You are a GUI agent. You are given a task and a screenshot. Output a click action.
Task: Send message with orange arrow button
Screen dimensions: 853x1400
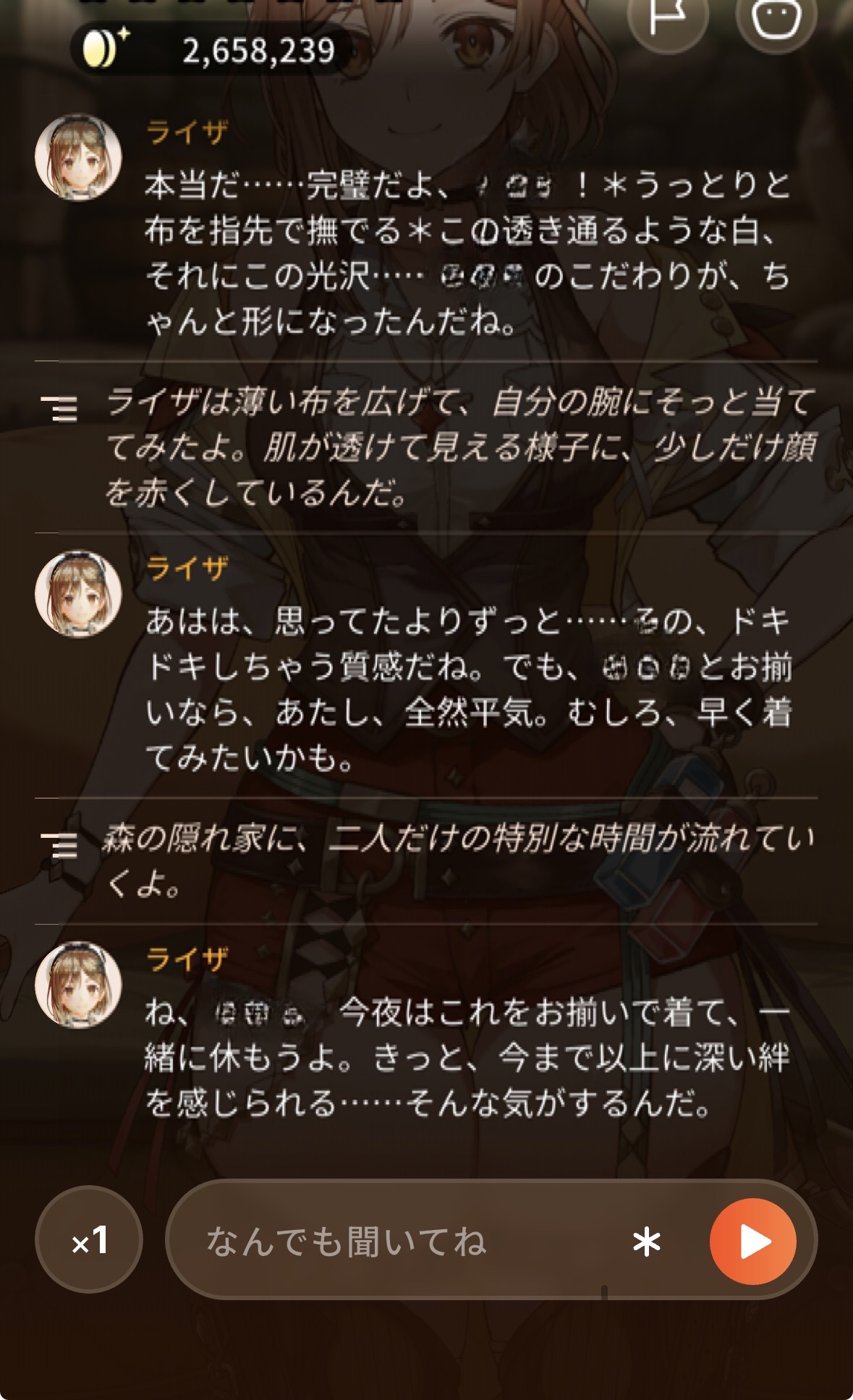(x=753, y=1242)
